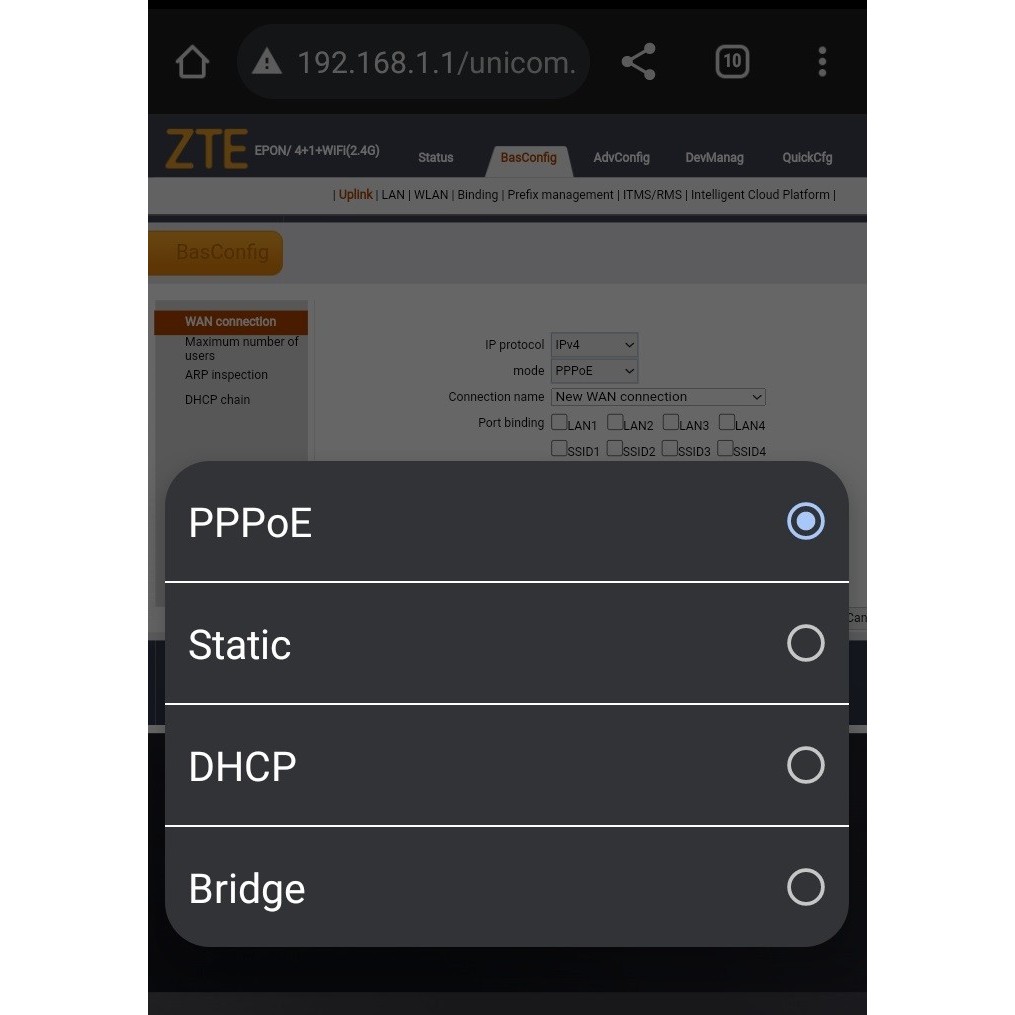
Task: Share this router page
Action: (638, 63)
